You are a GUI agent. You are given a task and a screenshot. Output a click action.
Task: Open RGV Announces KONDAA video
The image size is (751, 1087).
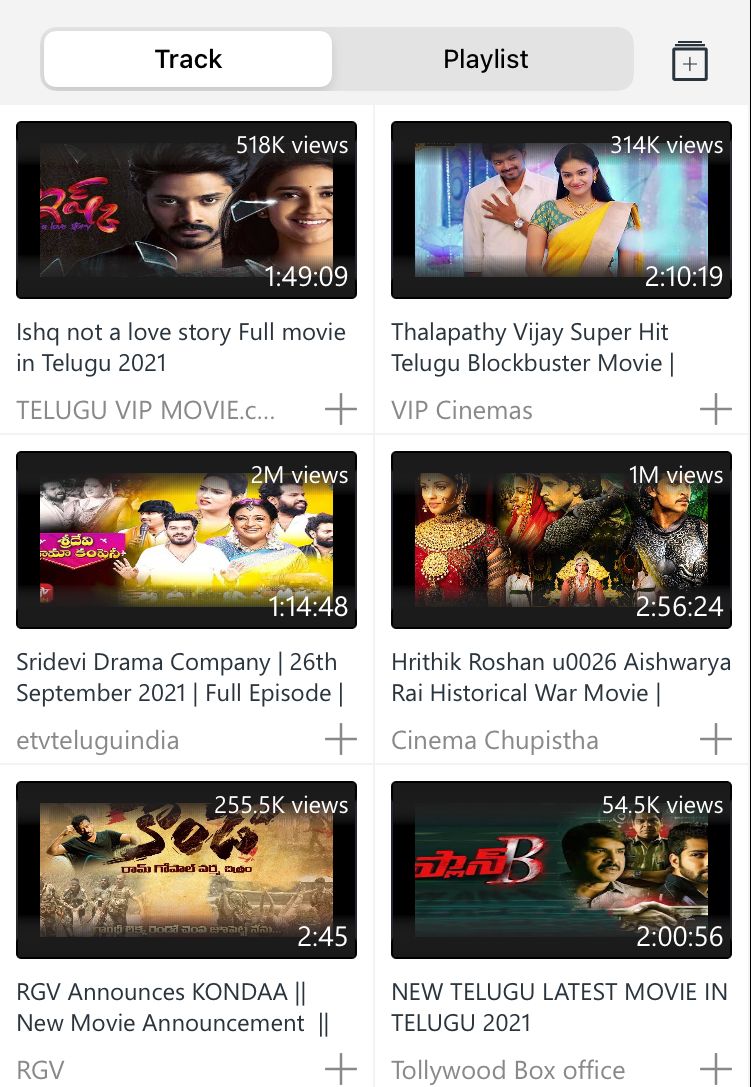tap(187, 870)
